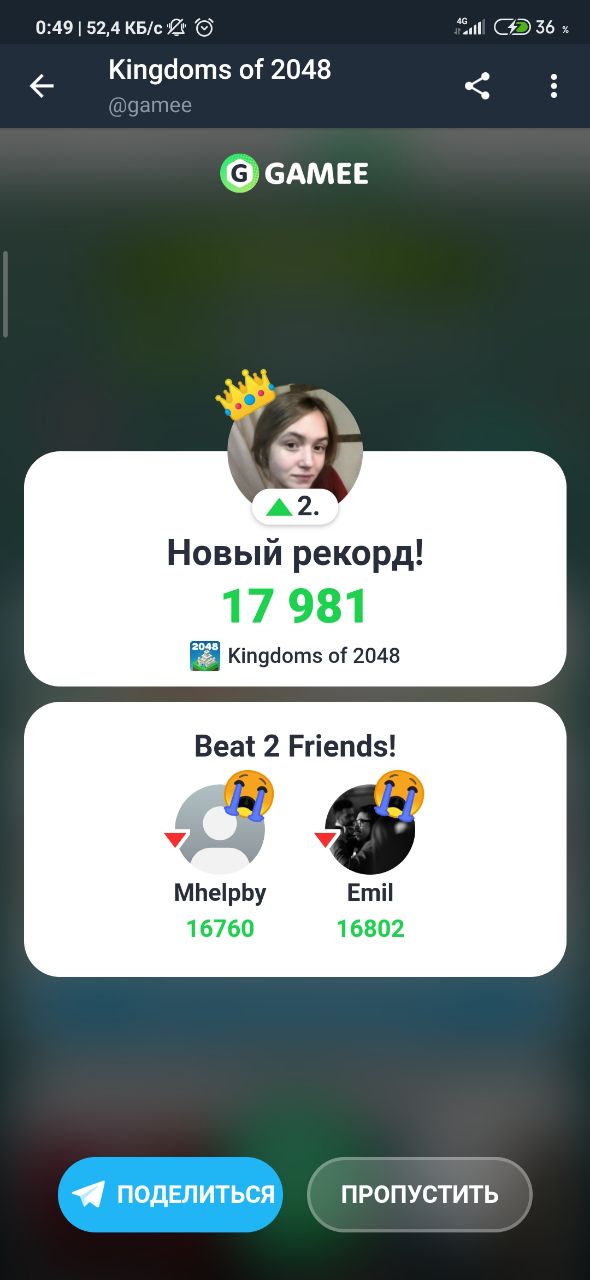
Task: Skip with the Пропустить button
Action: [x=419, y=1194]
